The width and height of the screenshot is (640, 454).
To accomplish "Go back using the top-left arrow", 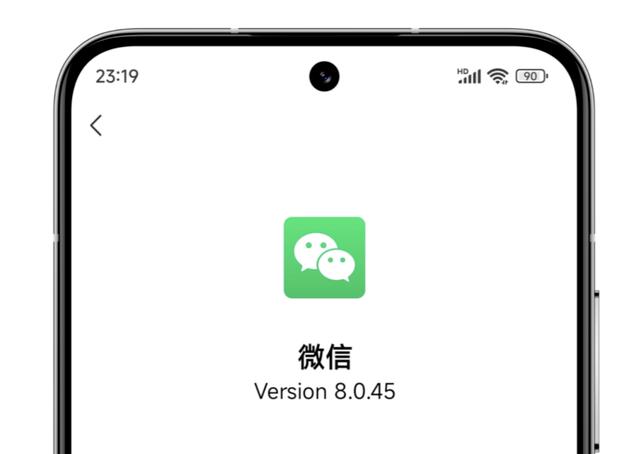I will (x=96, y=125).
